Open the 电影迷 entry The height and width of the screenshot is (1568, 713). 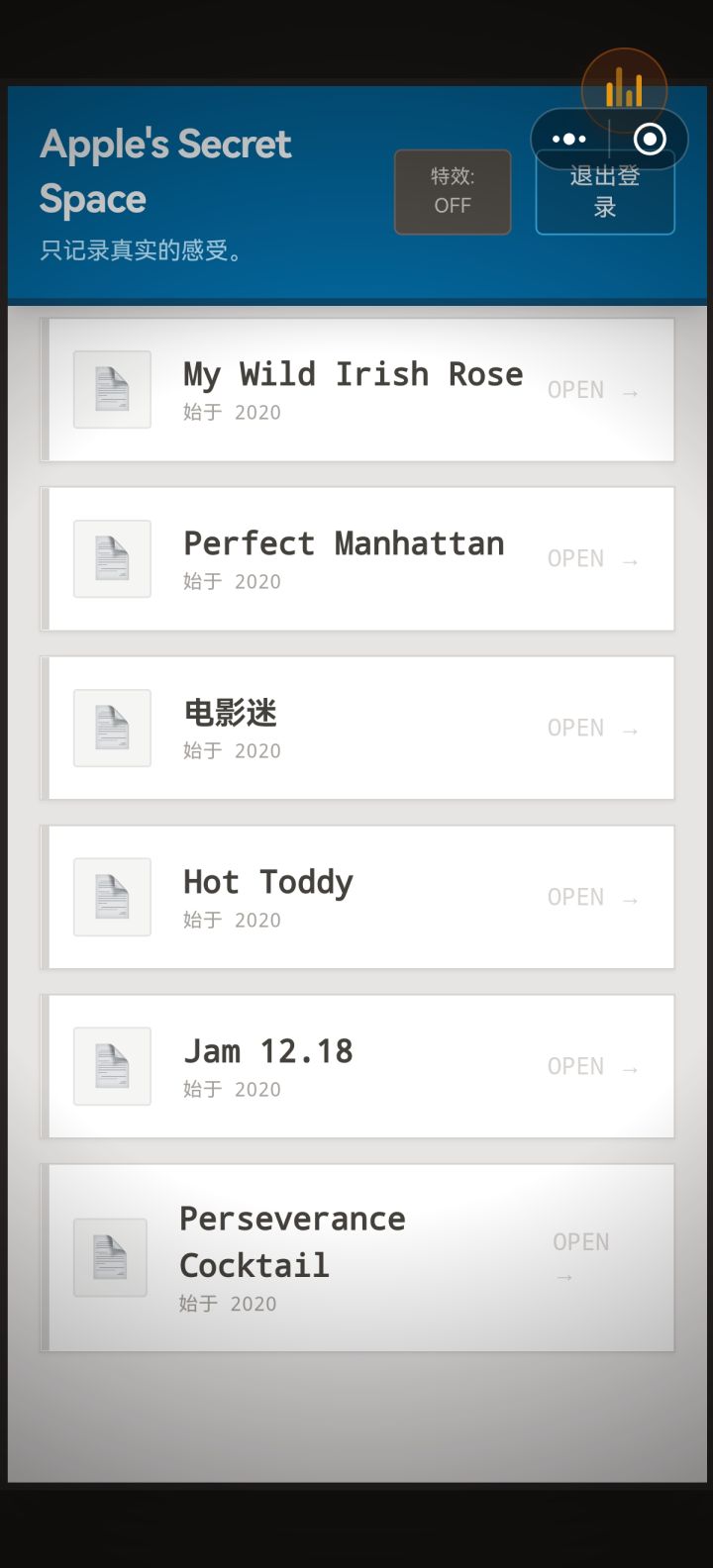point(358,729)
